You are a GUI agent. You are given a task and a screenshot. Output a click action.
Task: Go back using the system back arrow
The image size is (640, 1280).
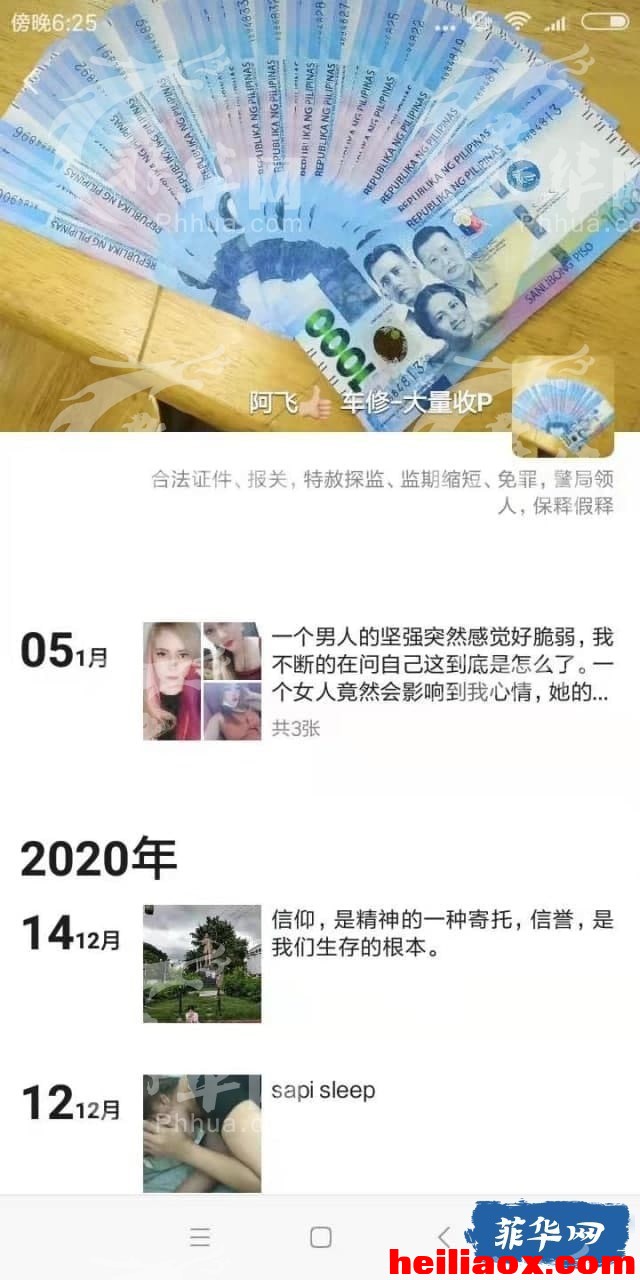tap(444, 1237)
